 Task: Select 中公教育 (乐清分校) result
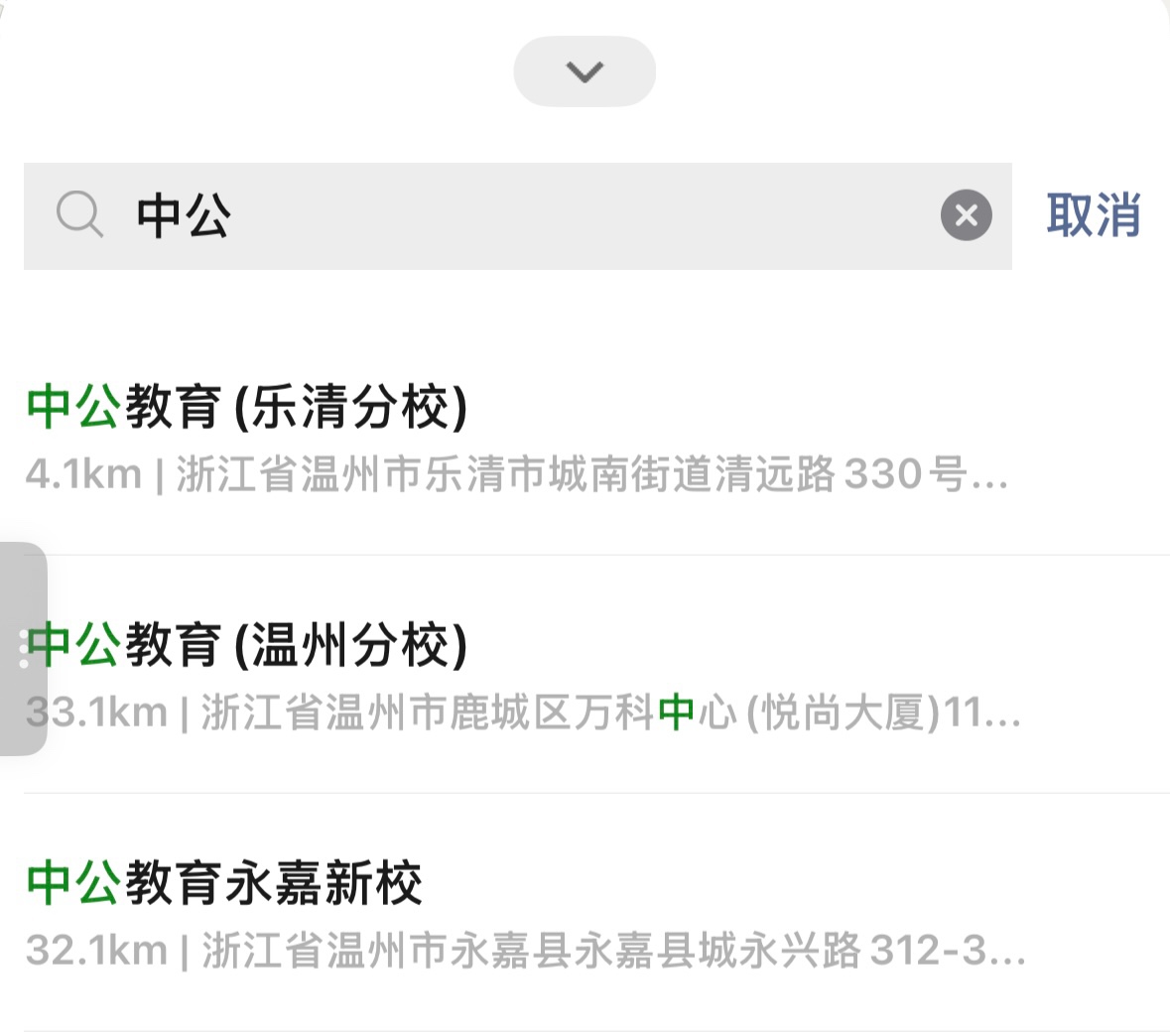point(516,437)
